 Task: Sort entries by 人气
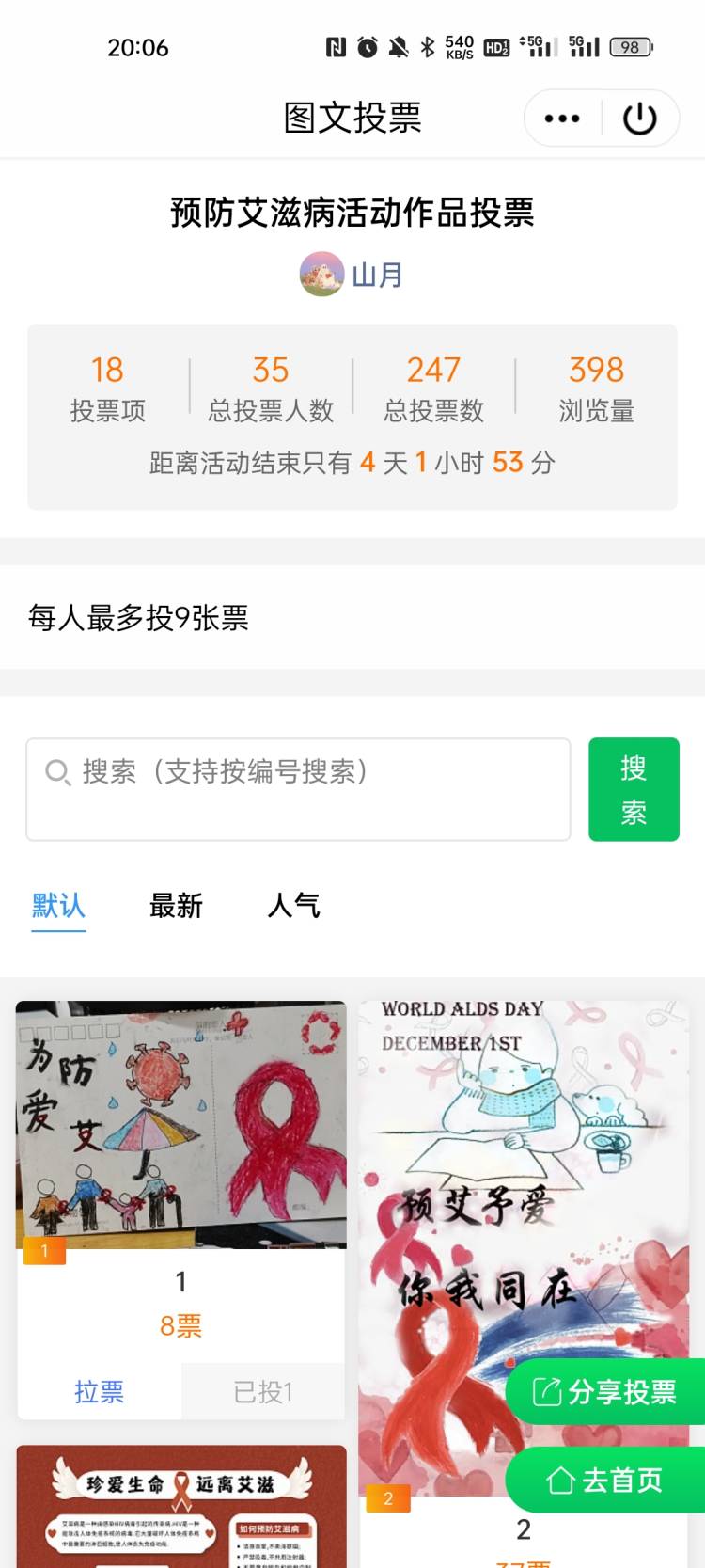293,906
